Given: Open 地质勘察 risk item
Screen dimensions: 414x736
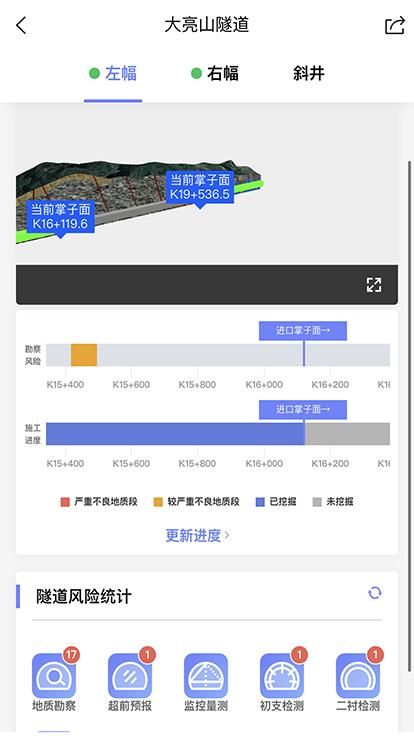Looking at the screenshot, I should click(x=54, y=680).
